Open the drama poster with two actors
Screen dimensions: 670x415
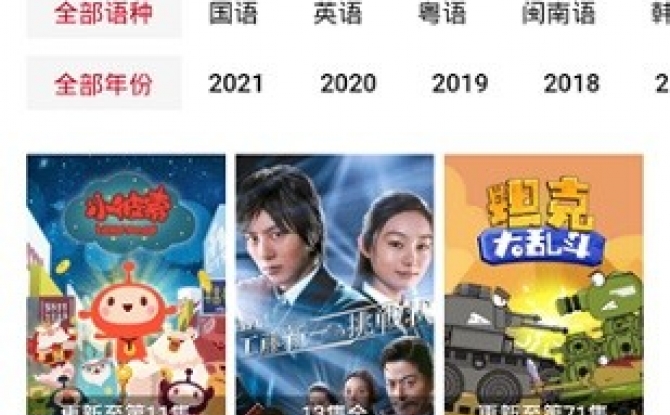[335, 285]
